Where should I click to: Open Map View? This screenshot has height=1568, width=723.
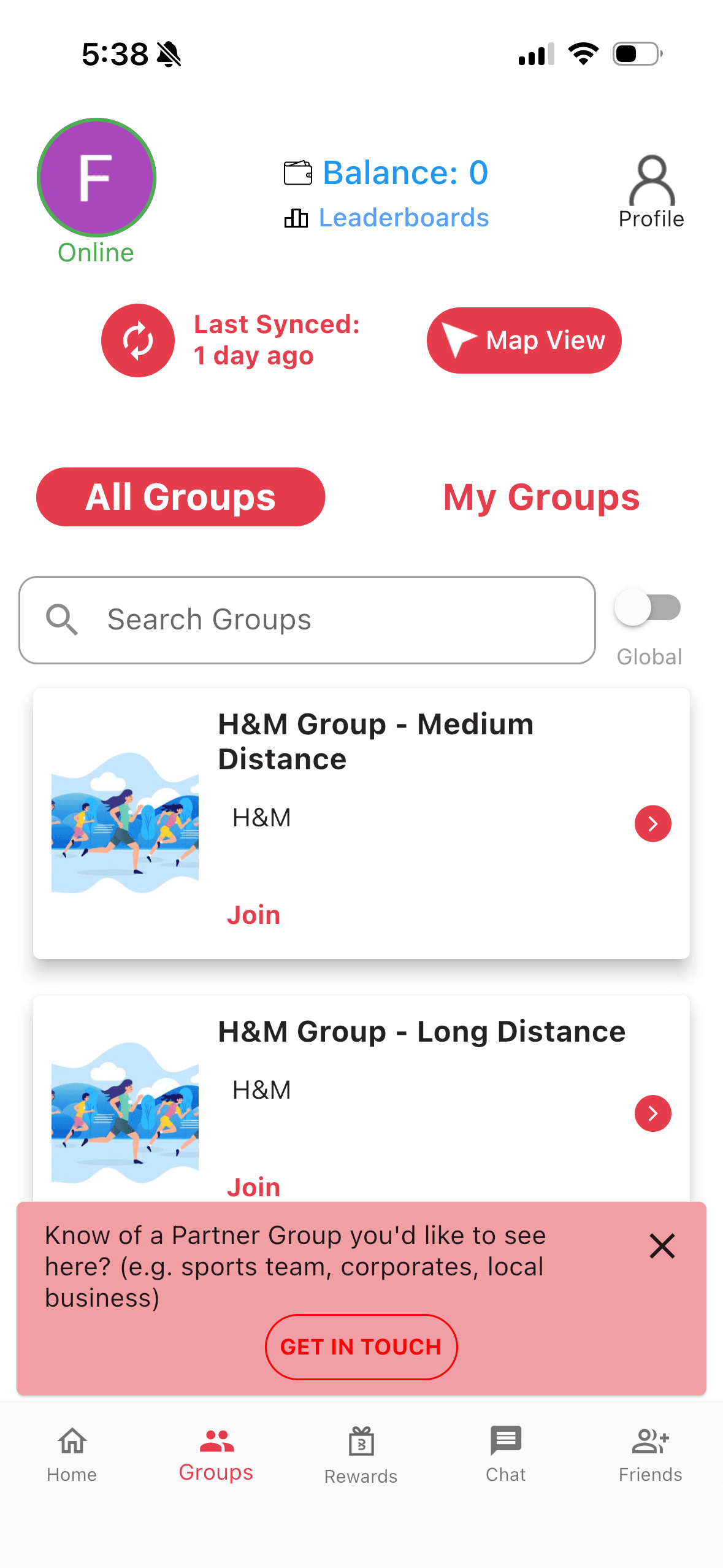(x=524, y=340)
